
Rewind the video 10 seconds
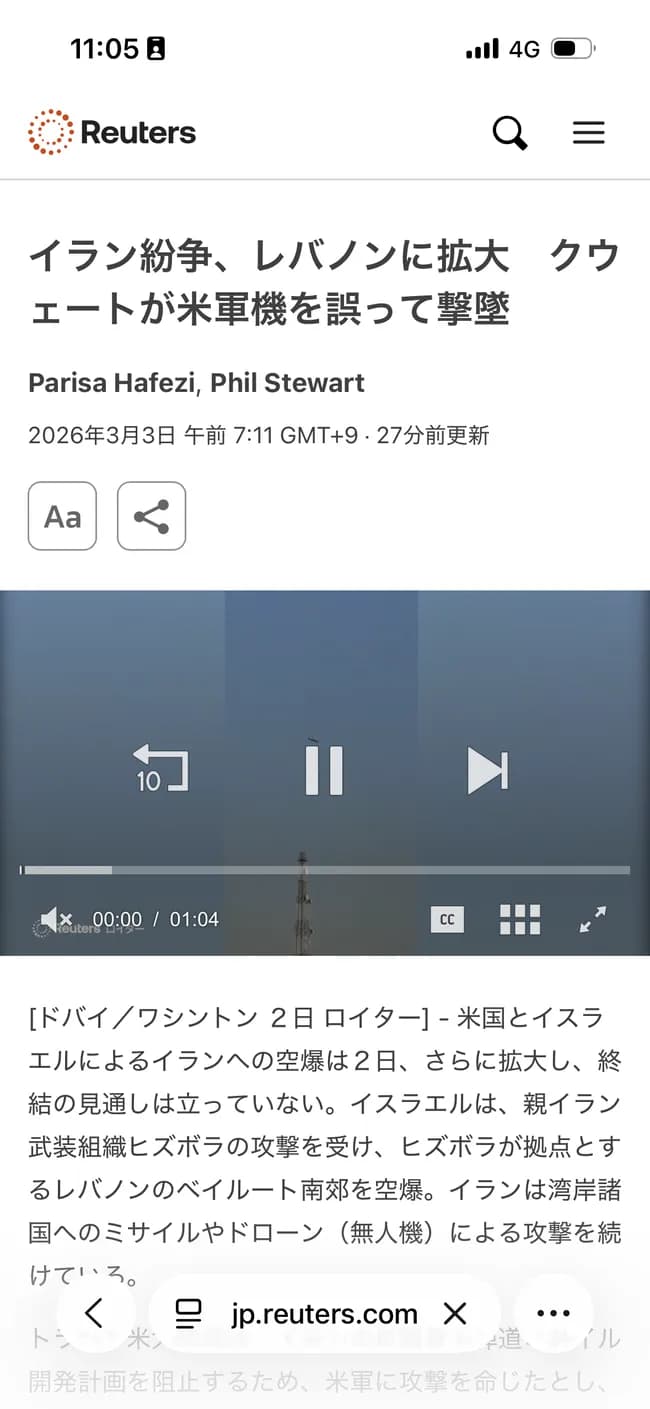[x=160, y=770]
